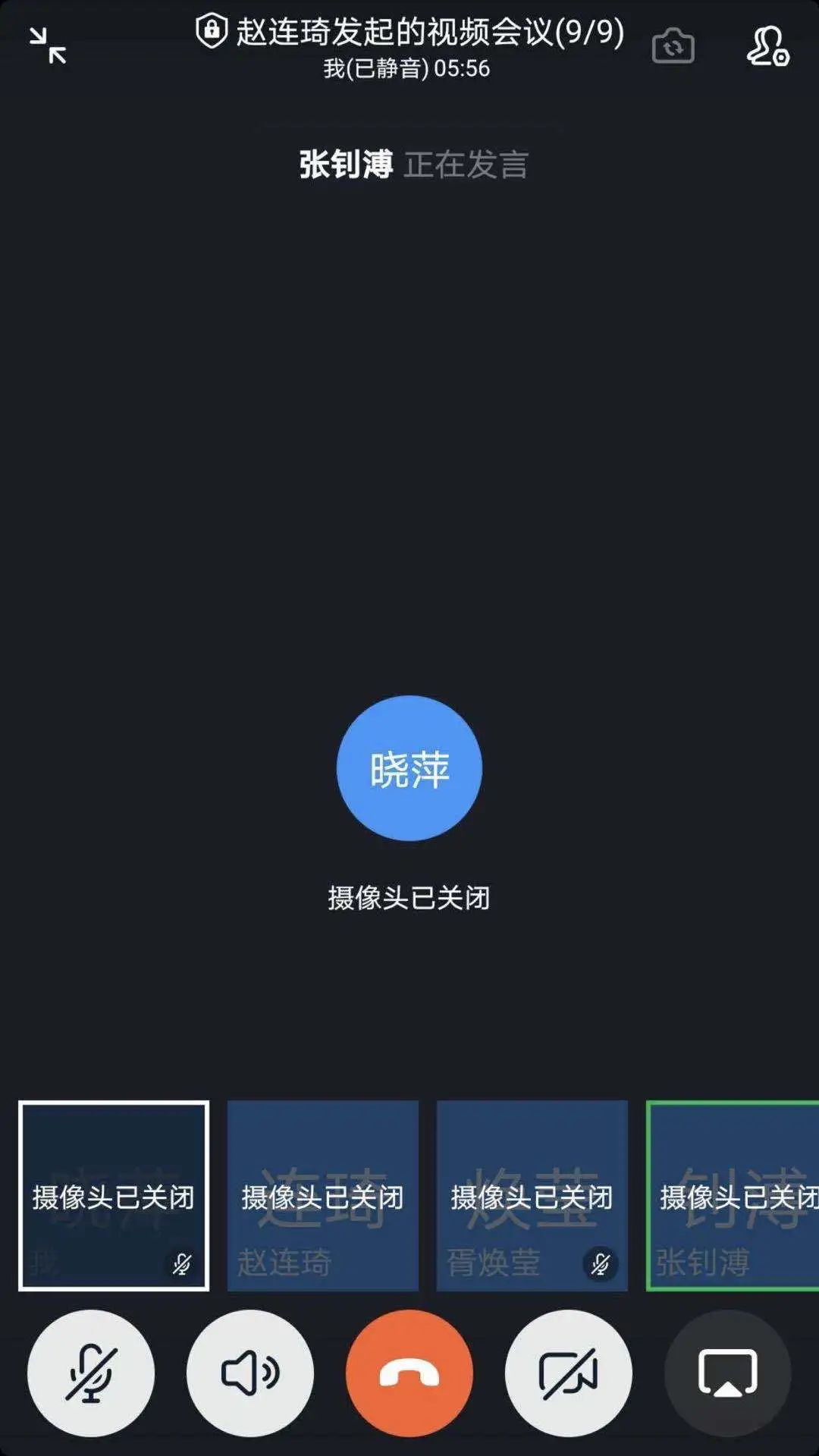819x1456 pixels.
Task: Unmute my microphone
Action: (x=91, y=1373)
